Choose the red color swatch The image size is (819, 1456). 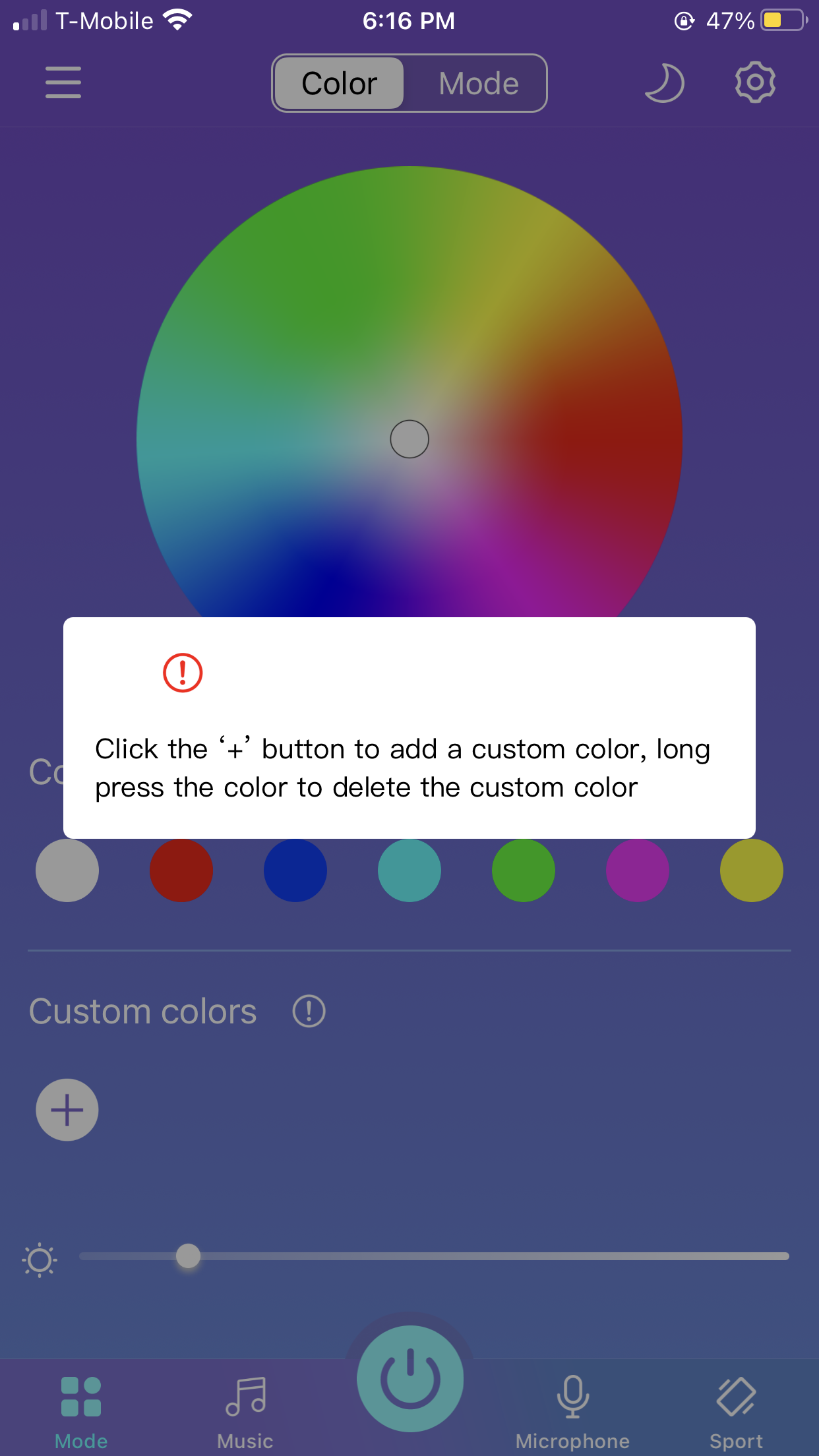(x=181, y=870)
